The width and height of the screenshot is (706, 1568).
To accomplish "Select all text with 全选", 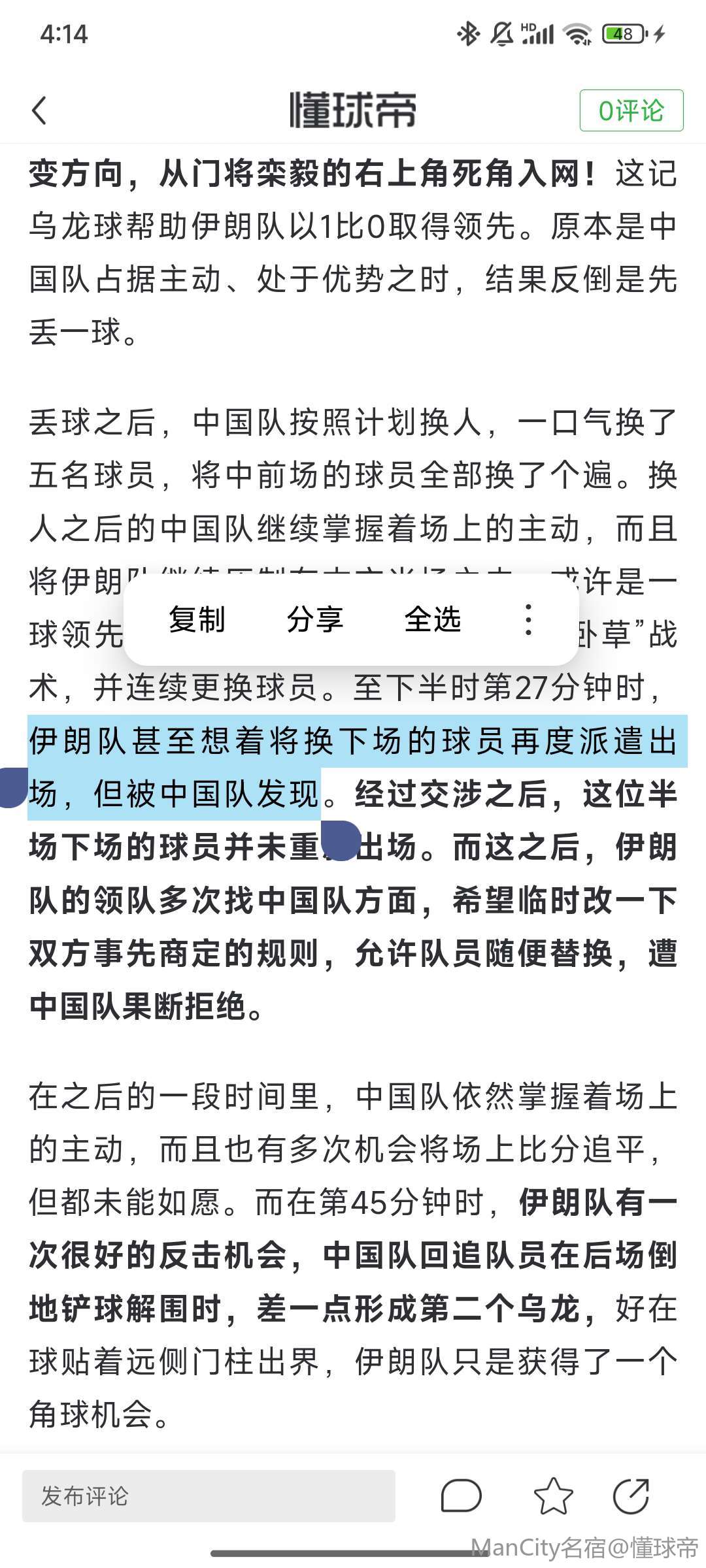I will 433,619.
